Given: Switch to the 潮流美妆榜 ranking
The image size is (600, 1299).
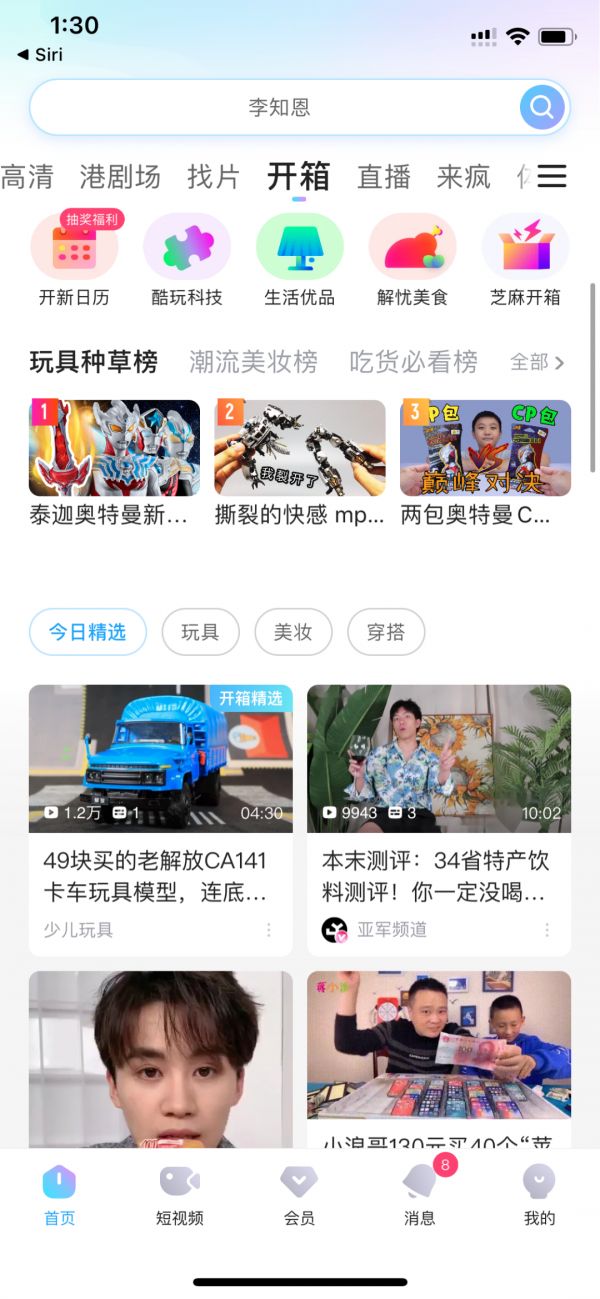Looking at the screenshot, I should pyautogui.click(x=253, y=362).
